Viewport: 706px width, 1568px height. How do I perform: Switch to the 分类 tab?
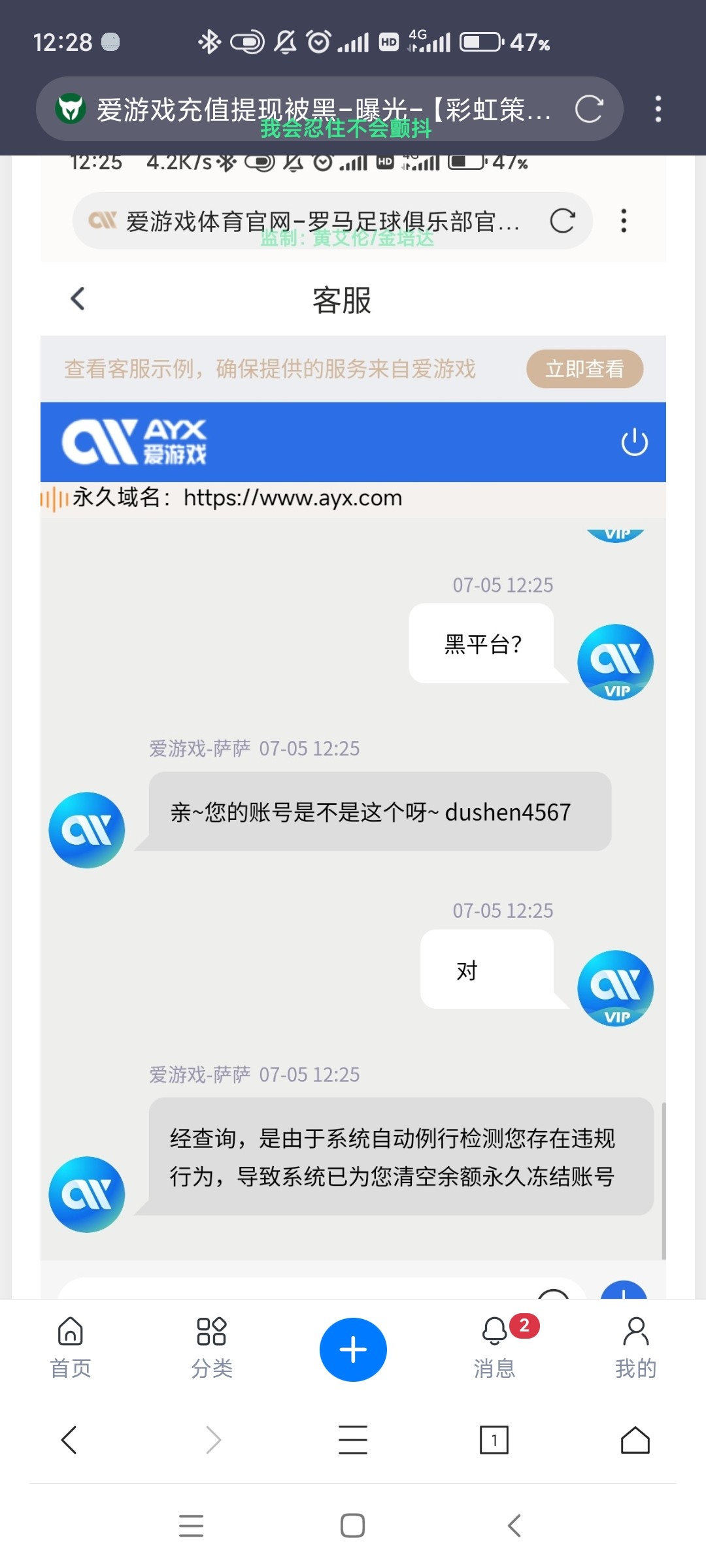tap(212, 1347)
